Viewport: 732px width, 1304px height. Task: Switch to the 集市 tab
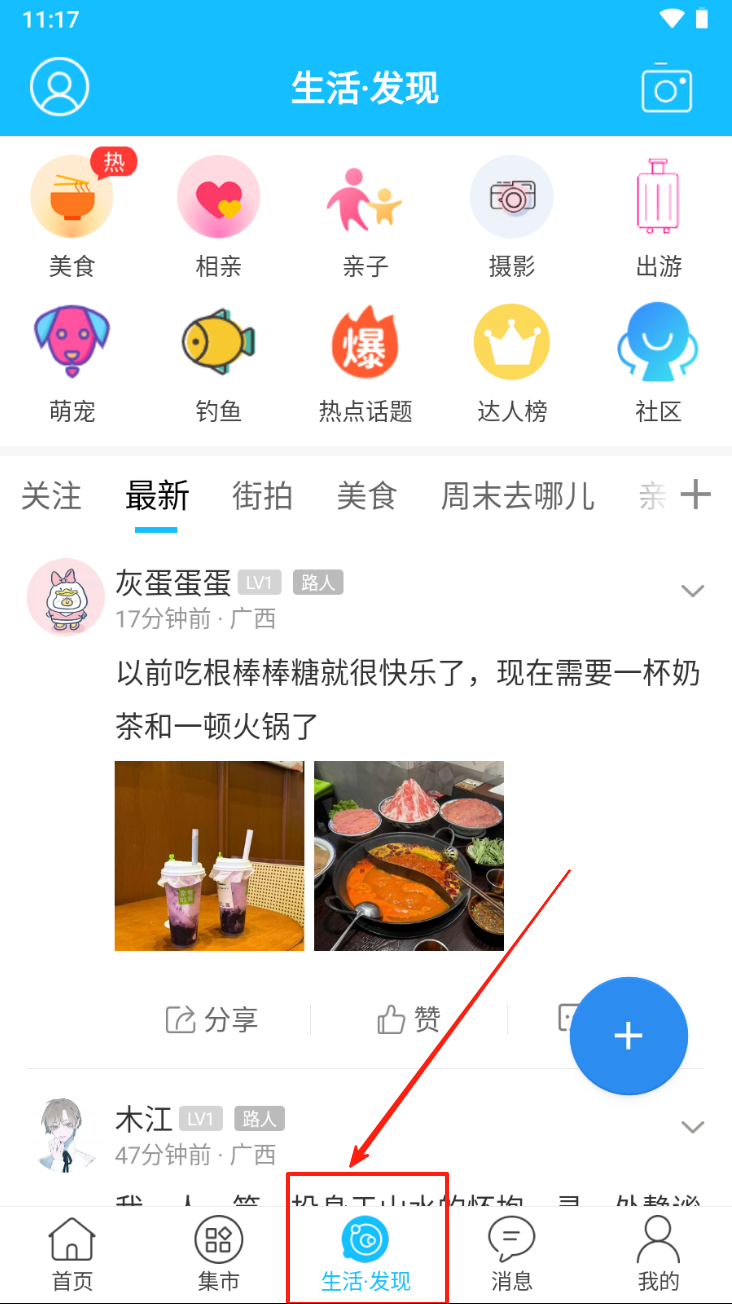tap(219, 1254)
